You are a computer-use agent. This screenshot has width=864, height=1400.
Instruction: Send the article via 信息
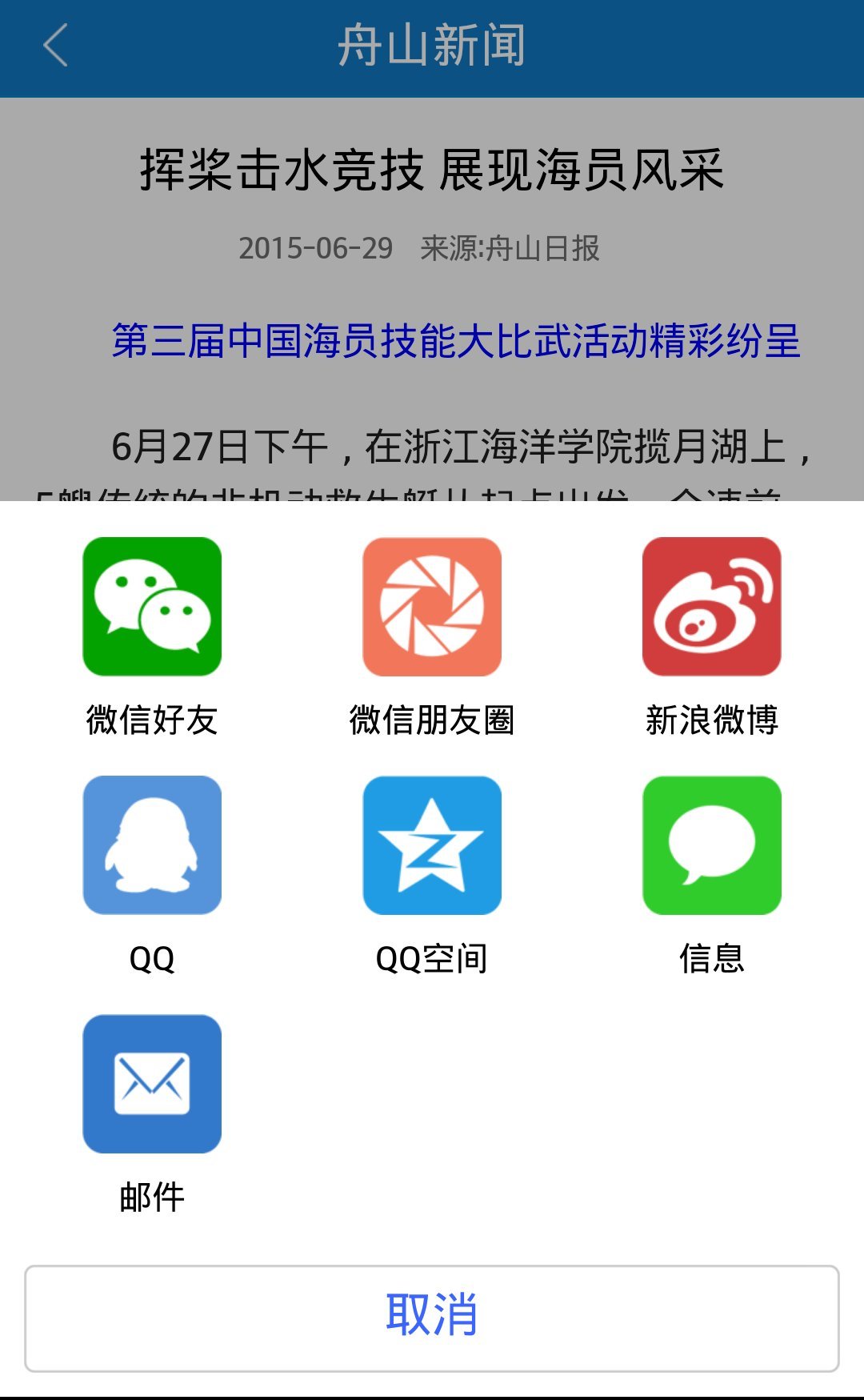[711, 845]
